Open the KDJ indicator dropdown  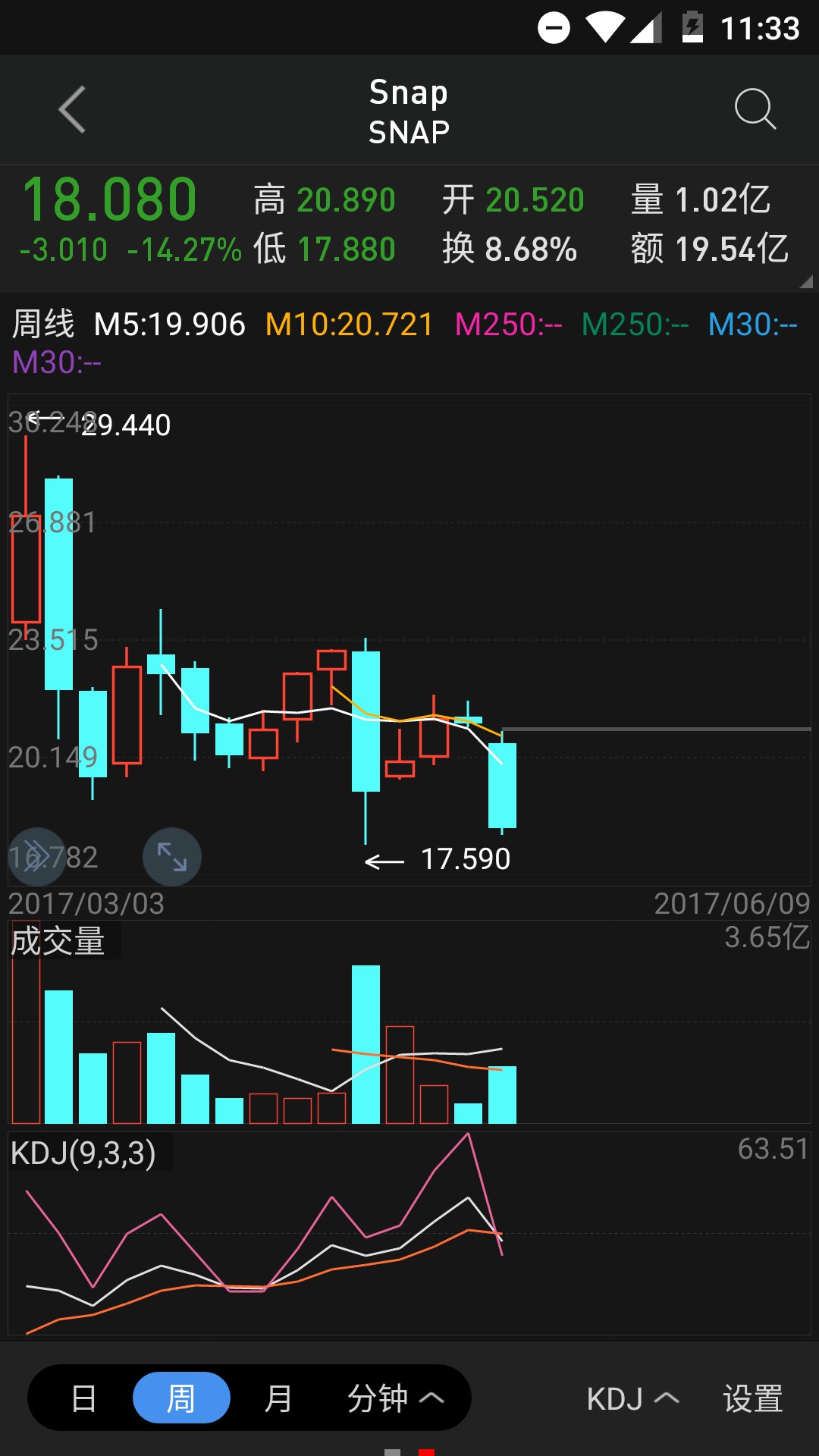[x=632, y=1398]
